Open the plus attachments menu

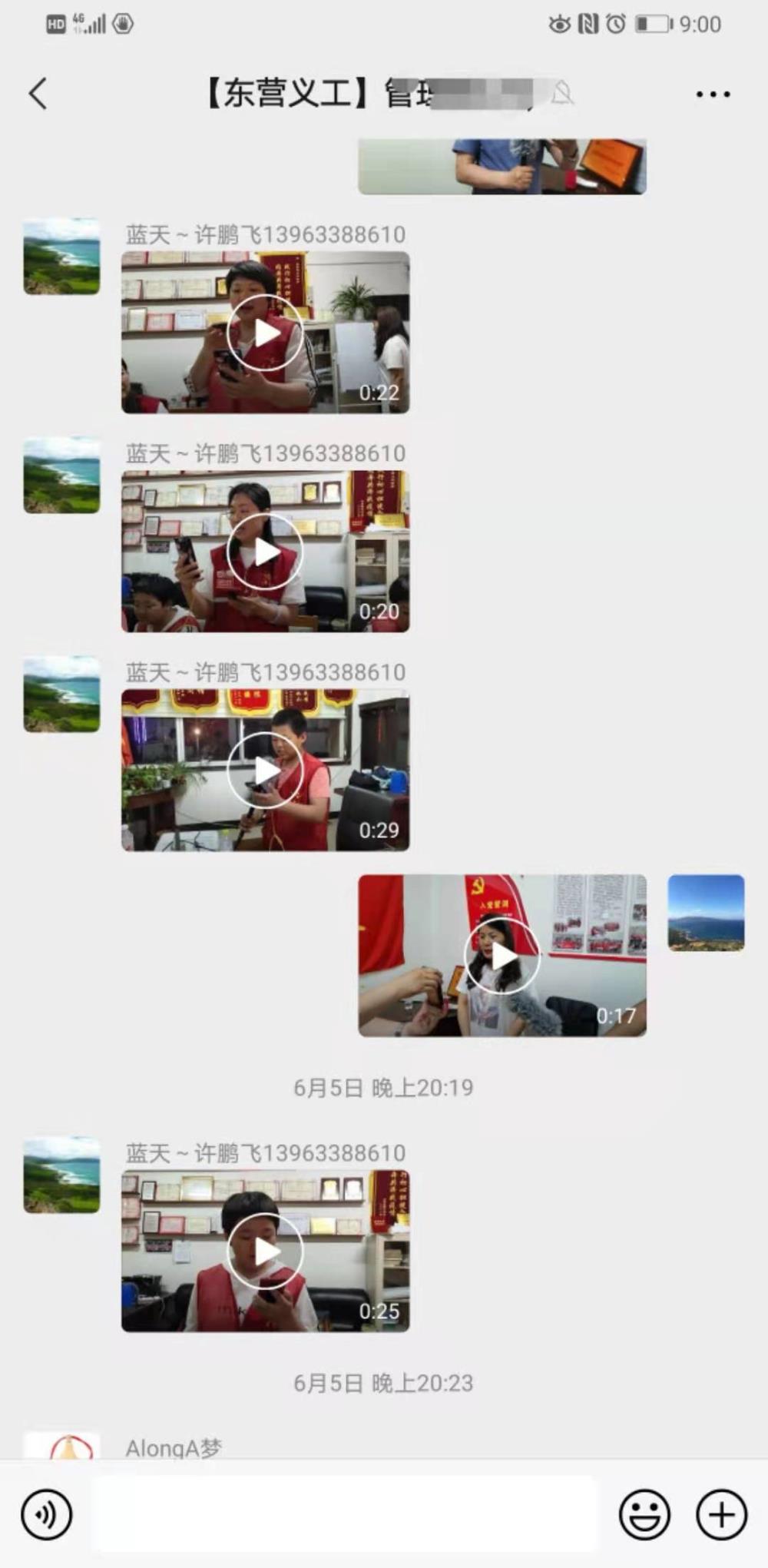click(x=721, y=1514)
